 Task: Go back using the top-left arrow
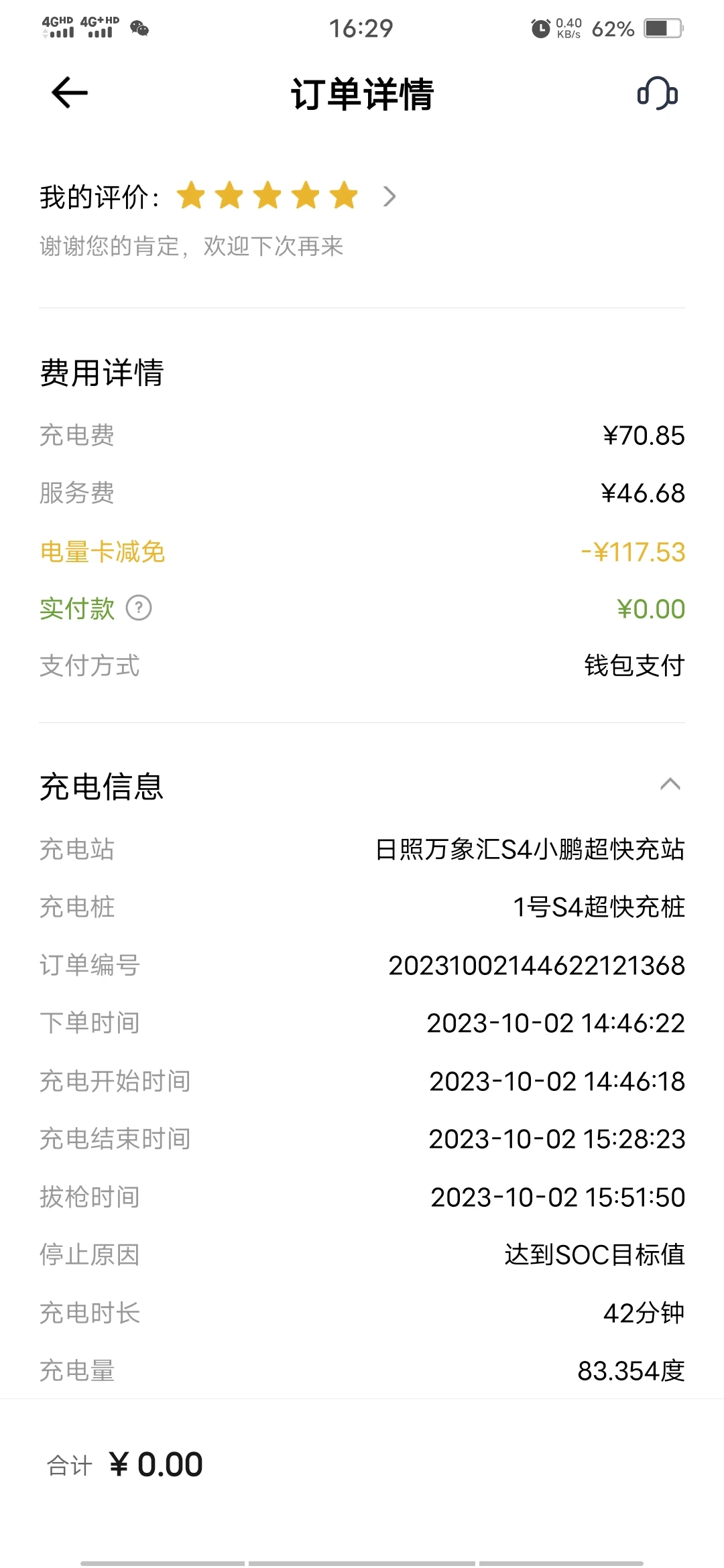pyautogui.click(x=70, y=92)
